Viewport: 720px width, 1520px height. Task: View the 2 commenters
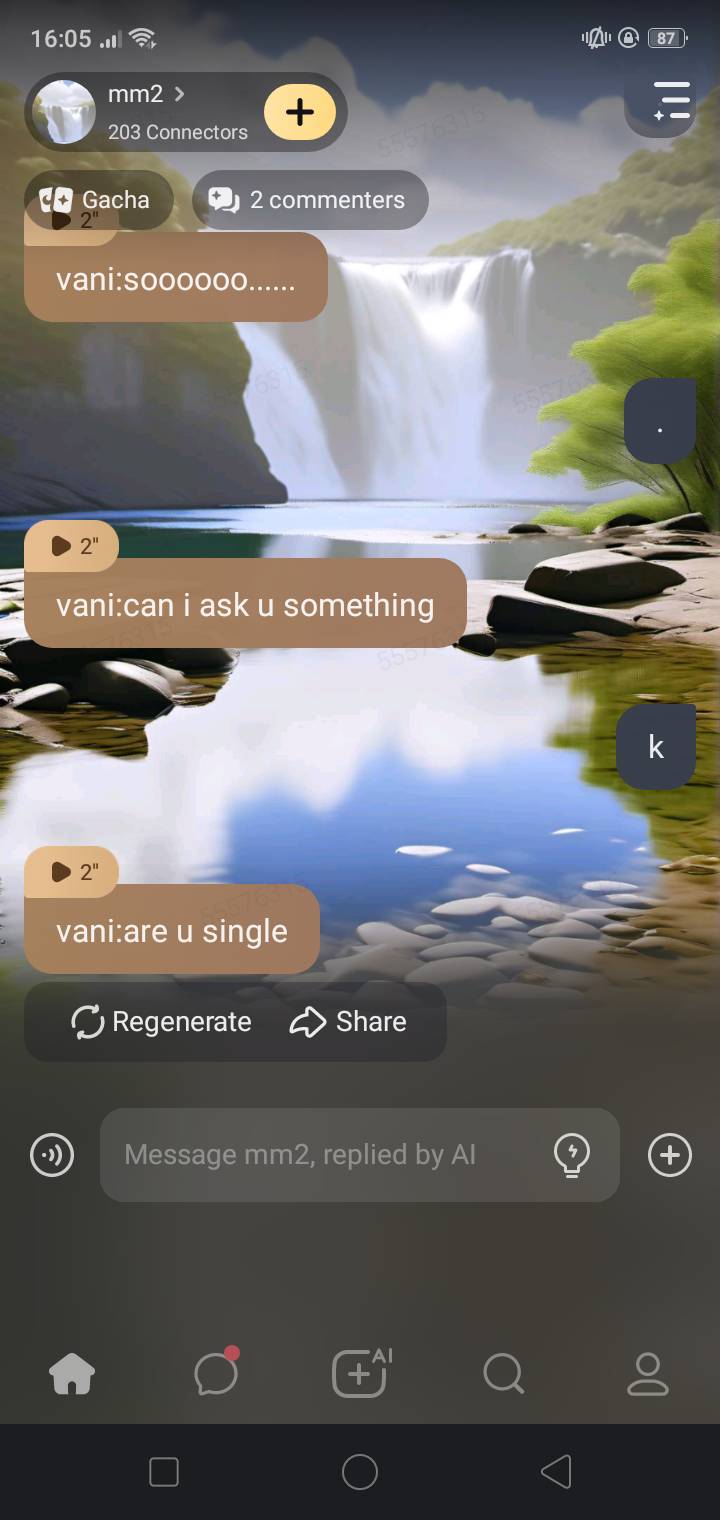point(310,200)
